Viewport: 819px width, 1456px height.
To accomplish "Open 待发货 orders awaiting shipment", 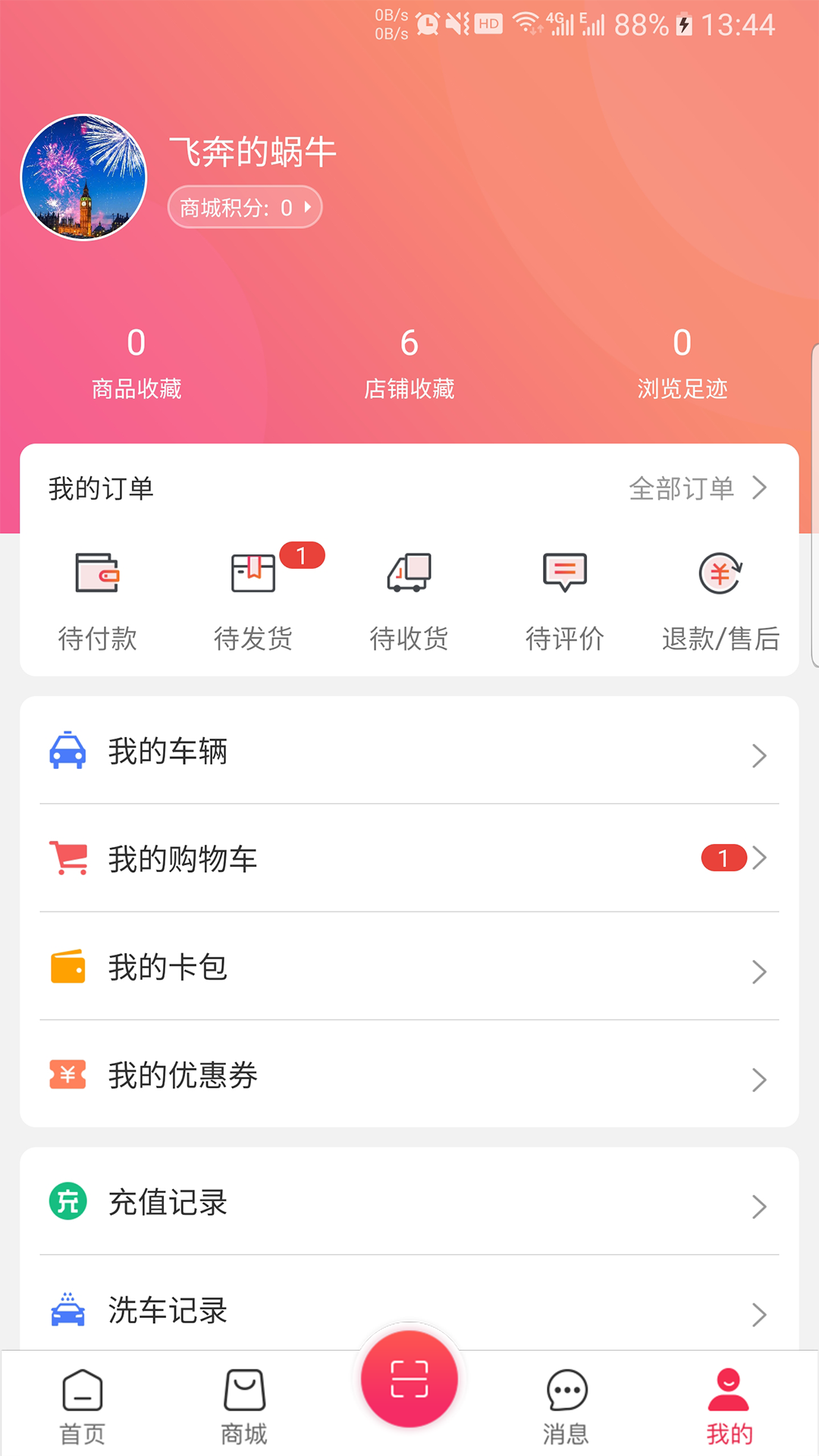I will coord(253,601).
